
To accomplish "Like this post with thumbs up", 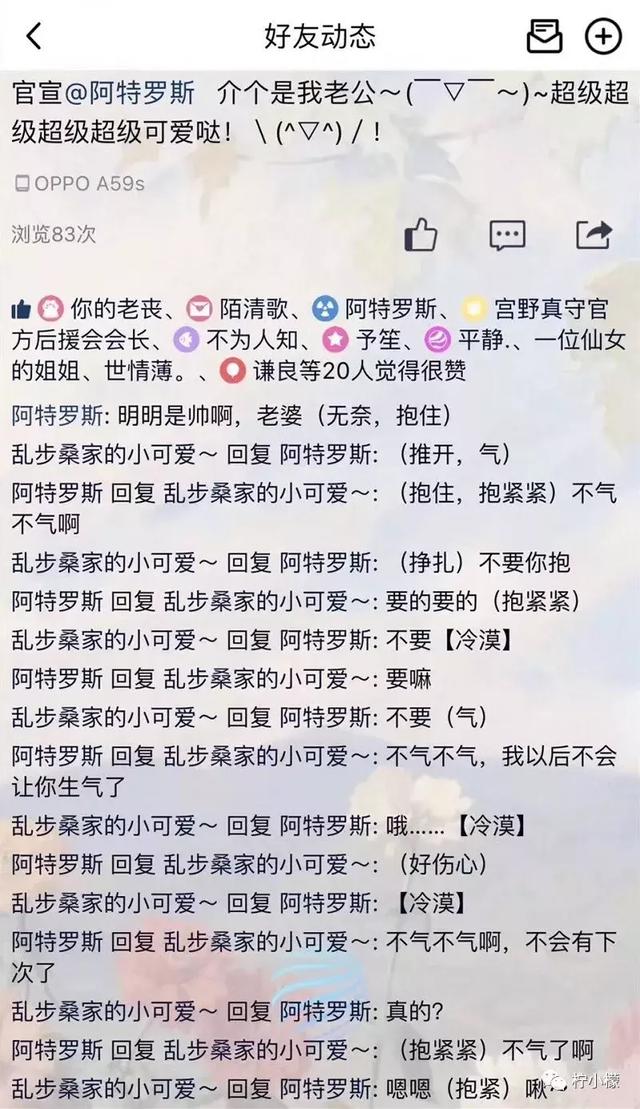I will click(421, 235).
